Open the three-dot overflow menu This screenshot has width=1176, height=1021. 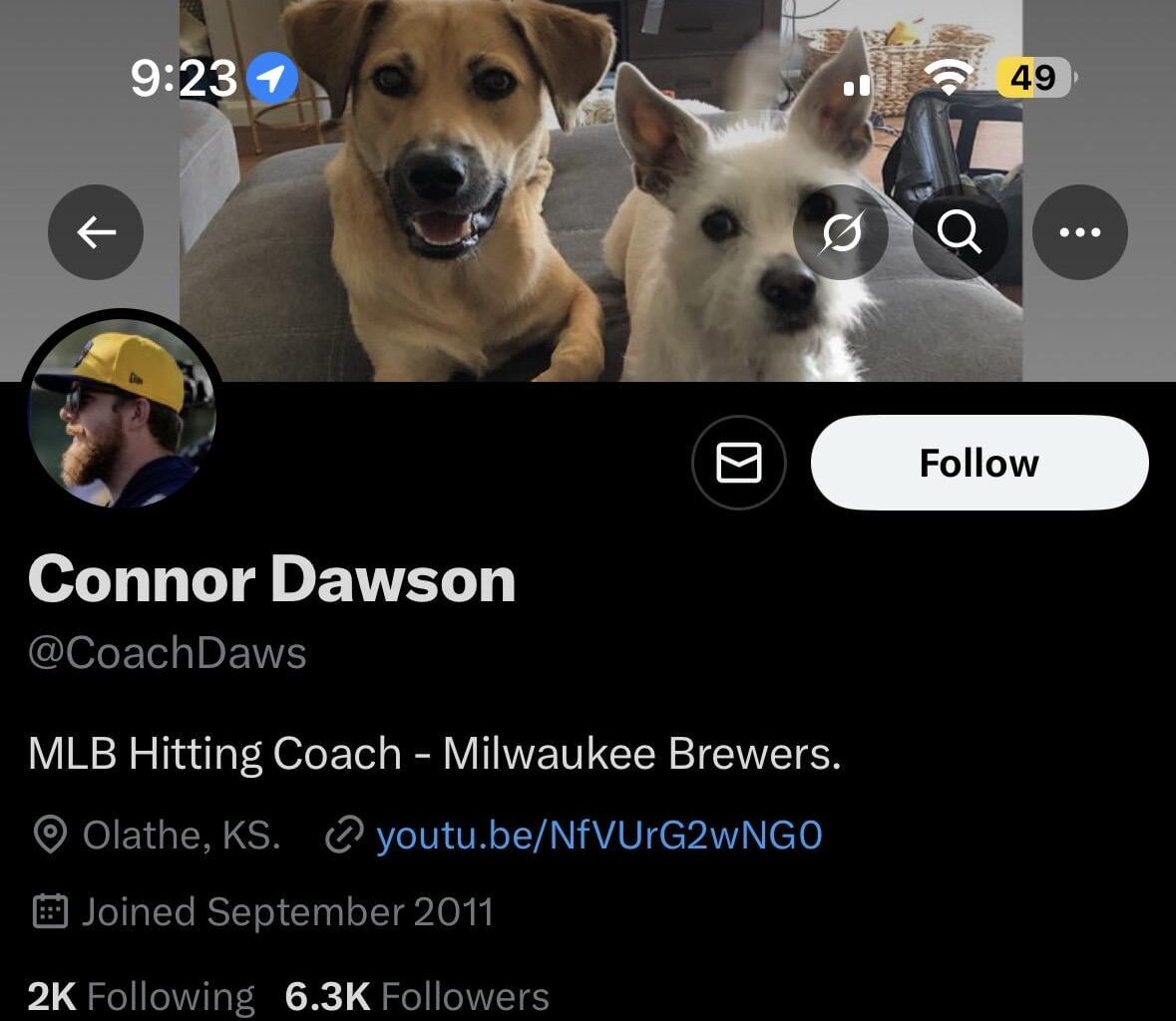click(x=1079, y=232)
